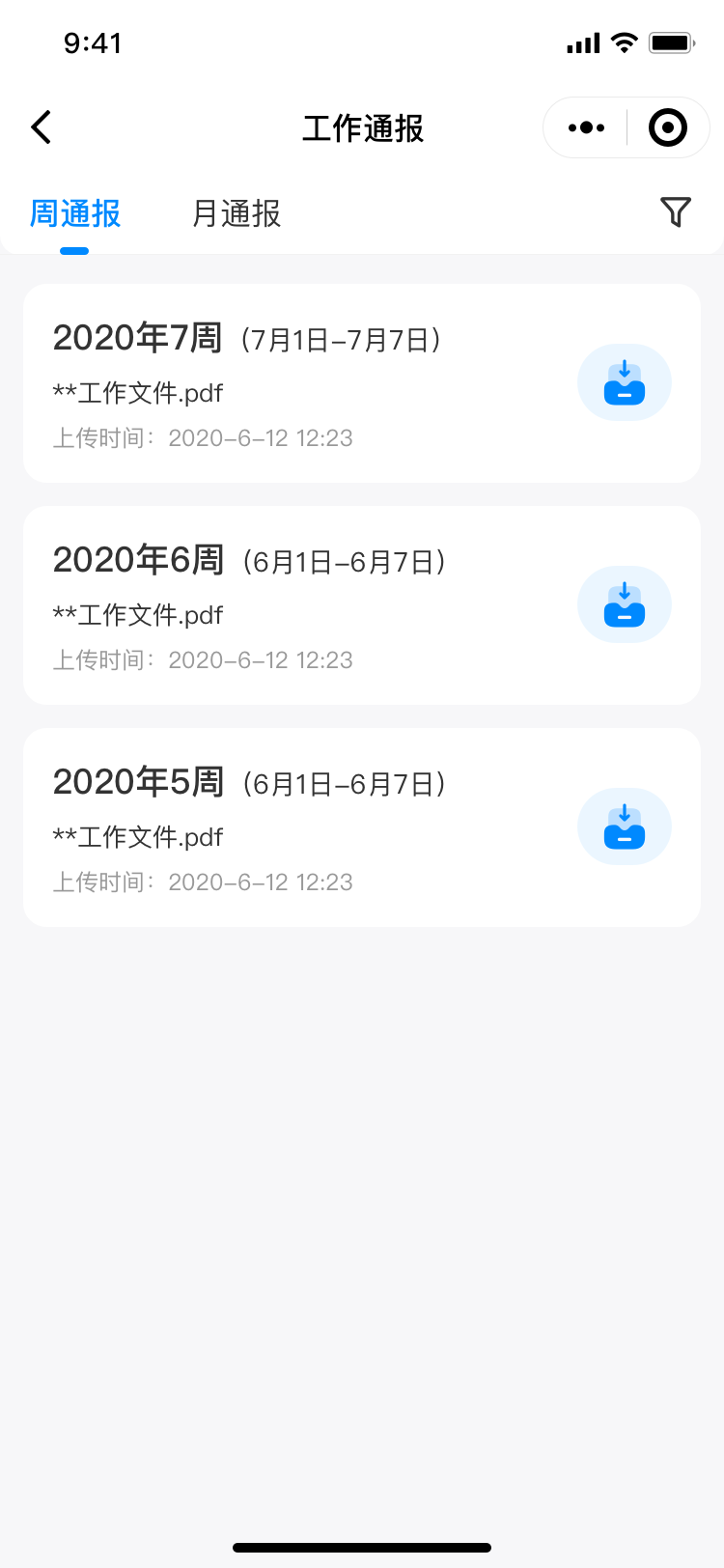Screen dimensions: 724x1568
Task: Open the 2020年7周 report card
Action: tap(362, 383)
